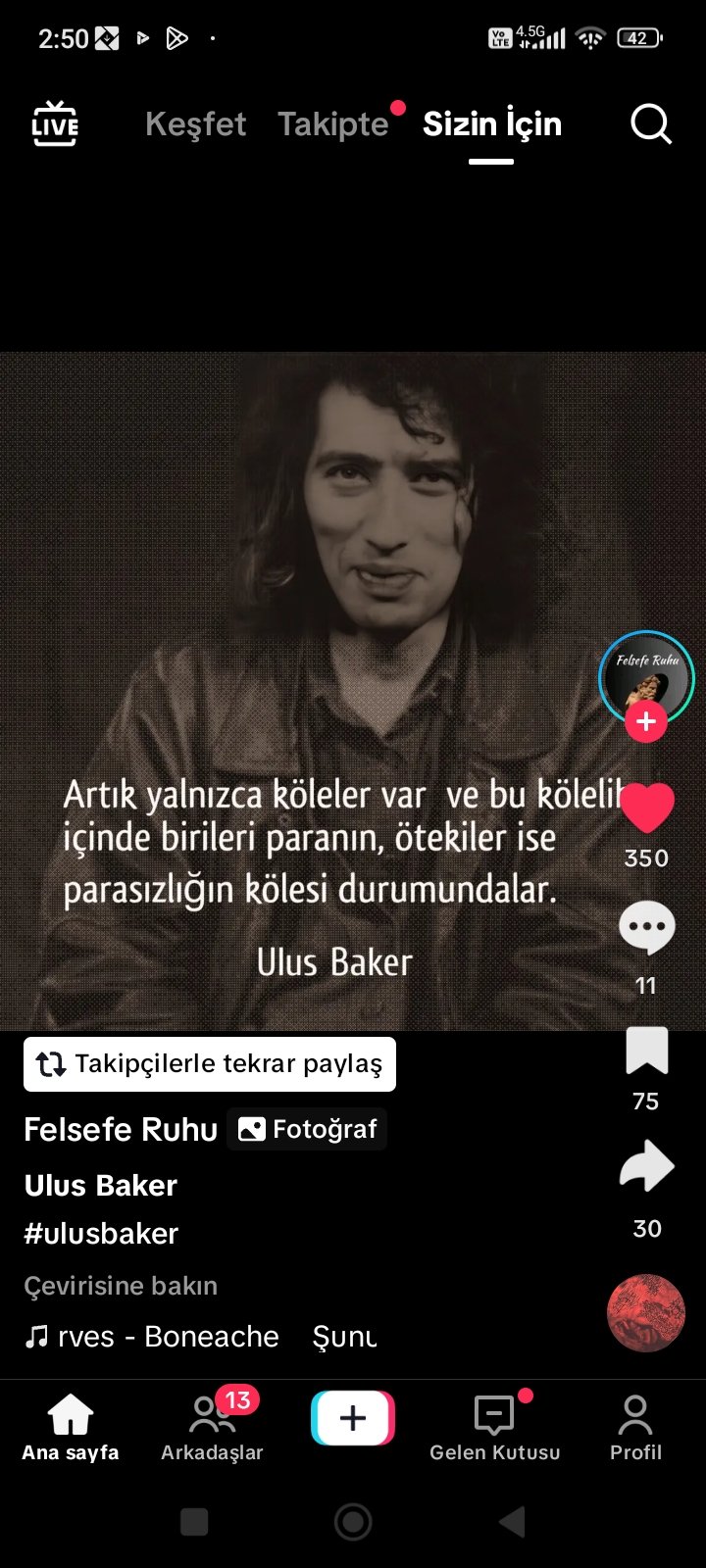706x1568 pixels.
Task: Bookmark this post
Action: [646, 1052]
